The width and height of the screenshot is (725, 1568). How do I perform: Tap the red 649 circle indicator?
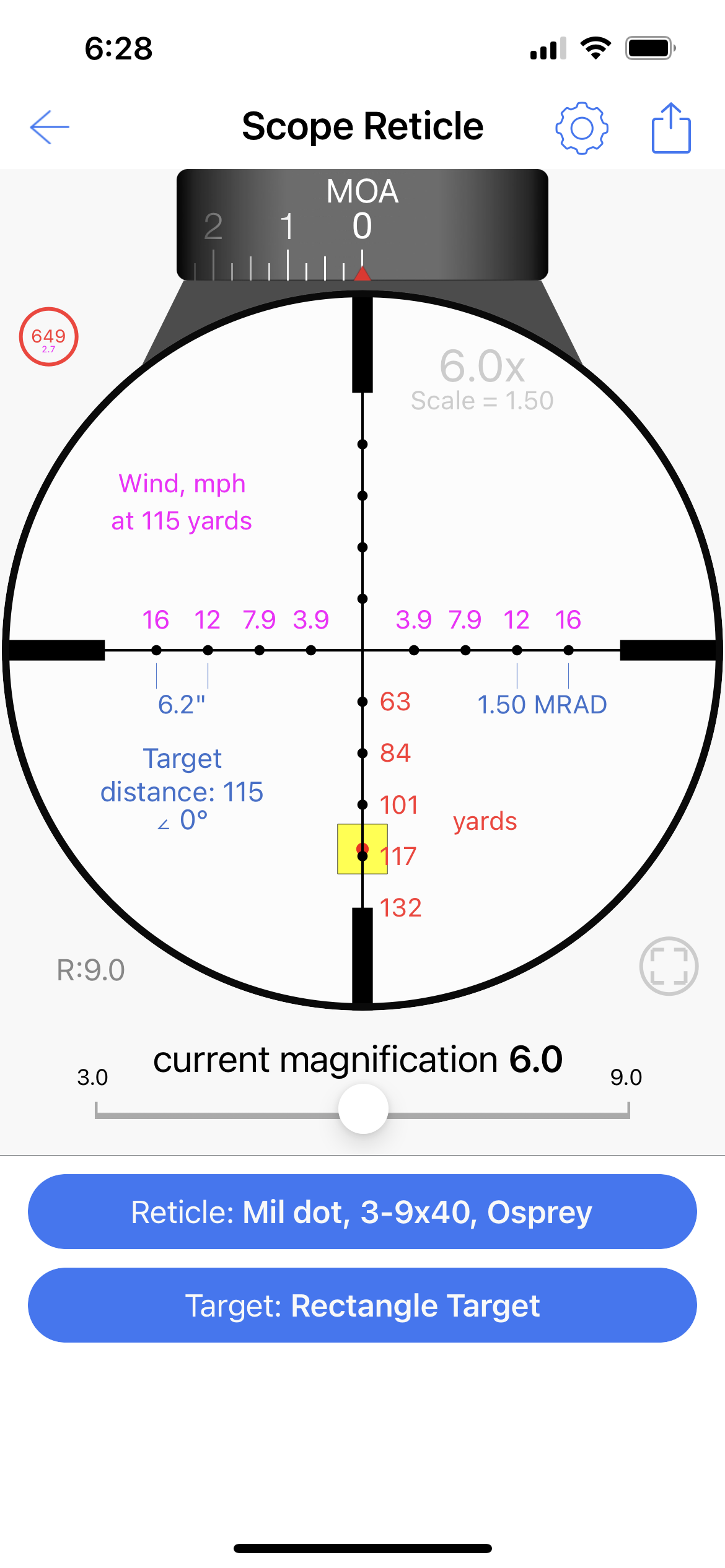pyautogui.click(x=48, y=337)
